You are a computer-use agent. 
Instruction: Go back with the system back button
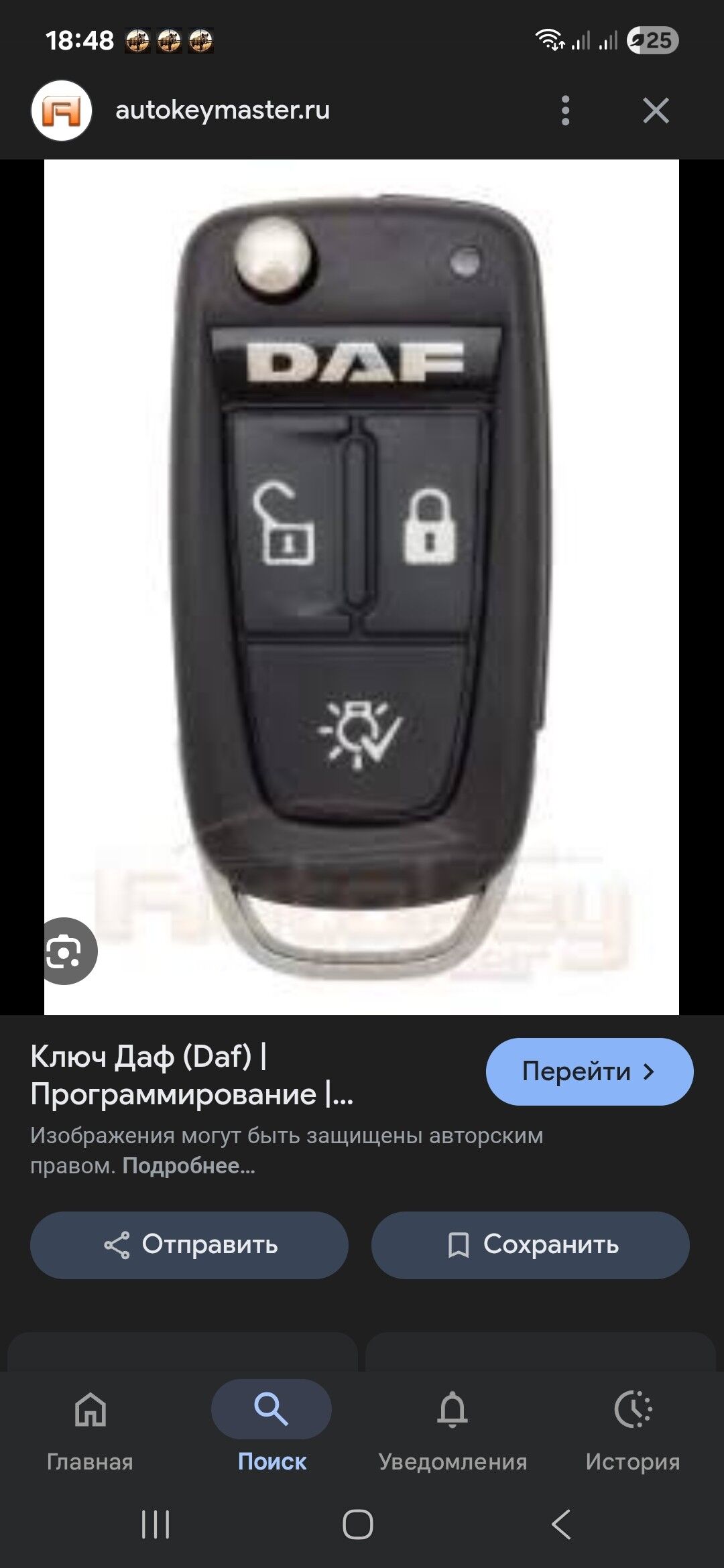coord(560,1524)
